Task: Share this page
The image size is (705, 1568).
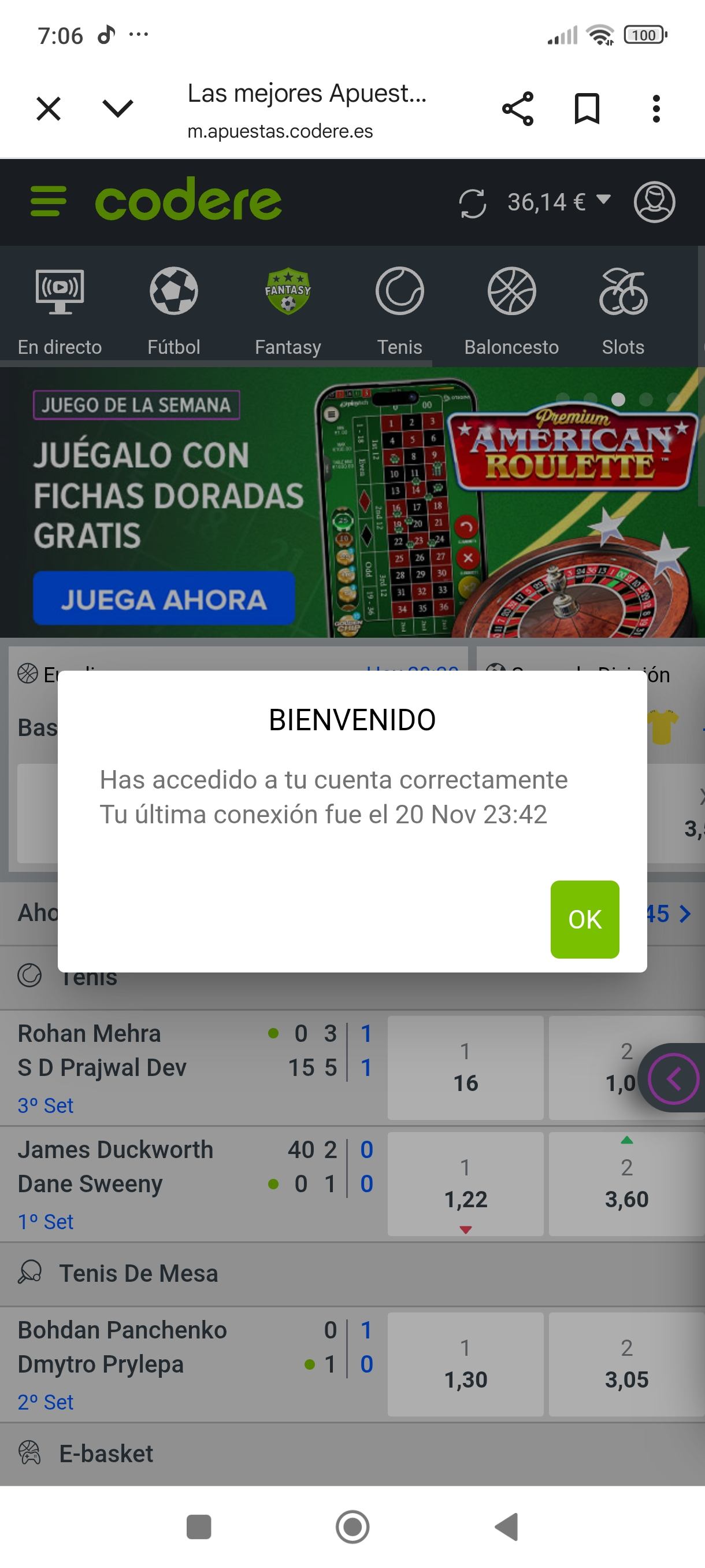Action: [518, 110]
